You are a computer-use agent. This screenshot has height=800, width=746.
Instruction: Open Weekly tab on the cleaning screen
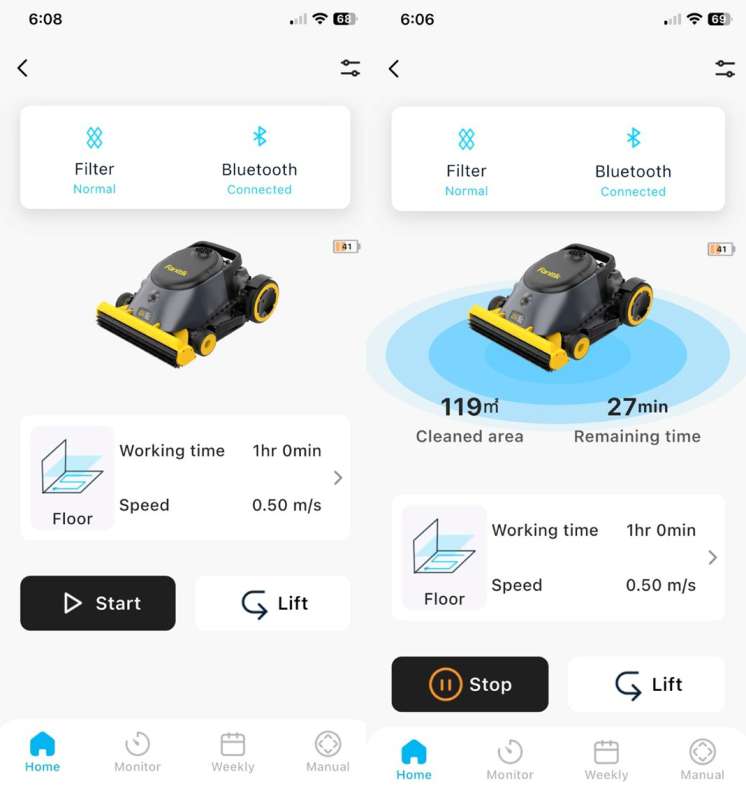(x=606, y=760)
